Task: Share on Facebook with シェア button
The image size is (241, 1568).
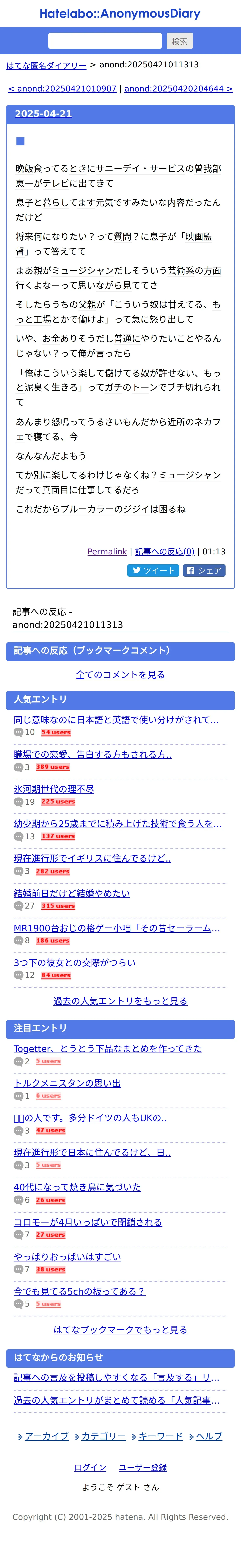Action: (x=204, y=570)
